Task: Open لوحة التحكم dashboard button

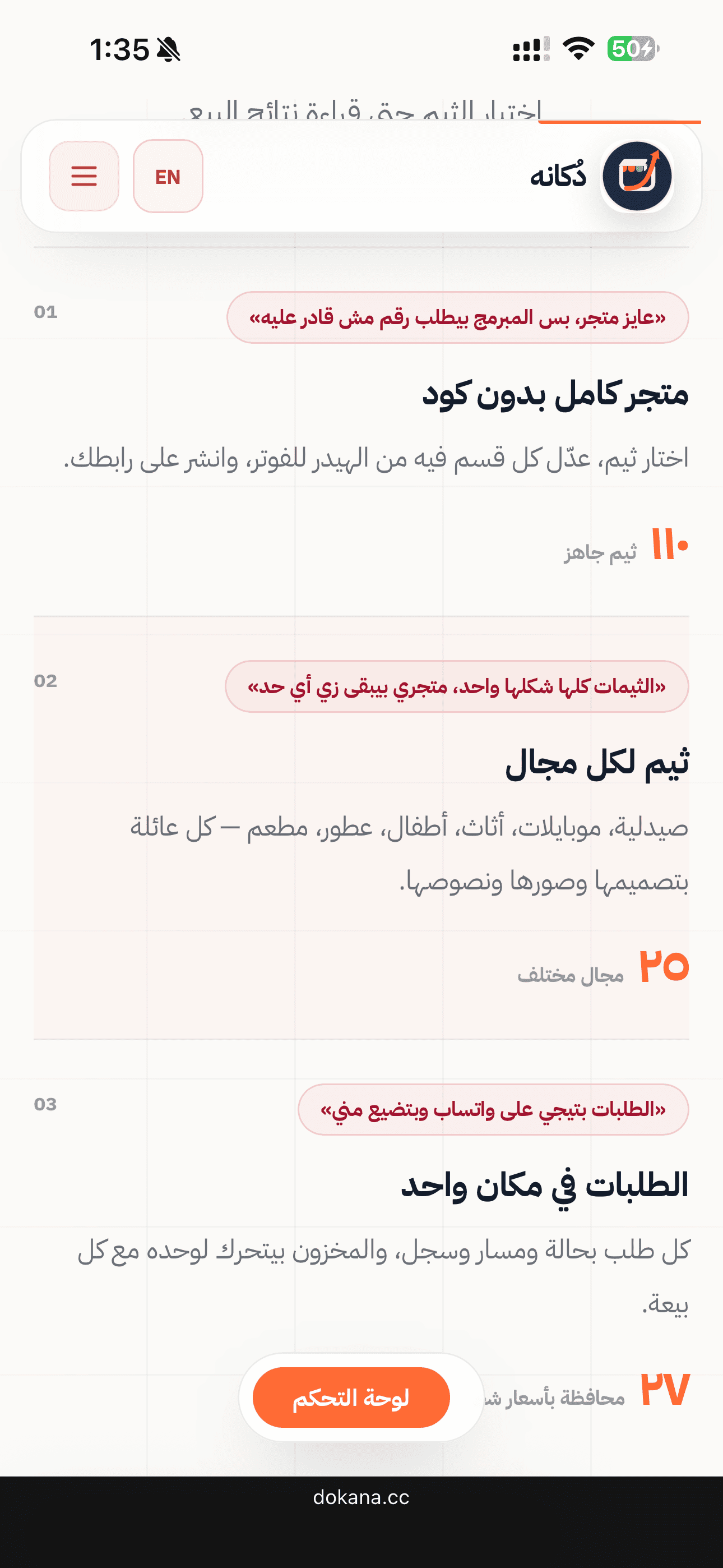Action: coord(351,1398)
